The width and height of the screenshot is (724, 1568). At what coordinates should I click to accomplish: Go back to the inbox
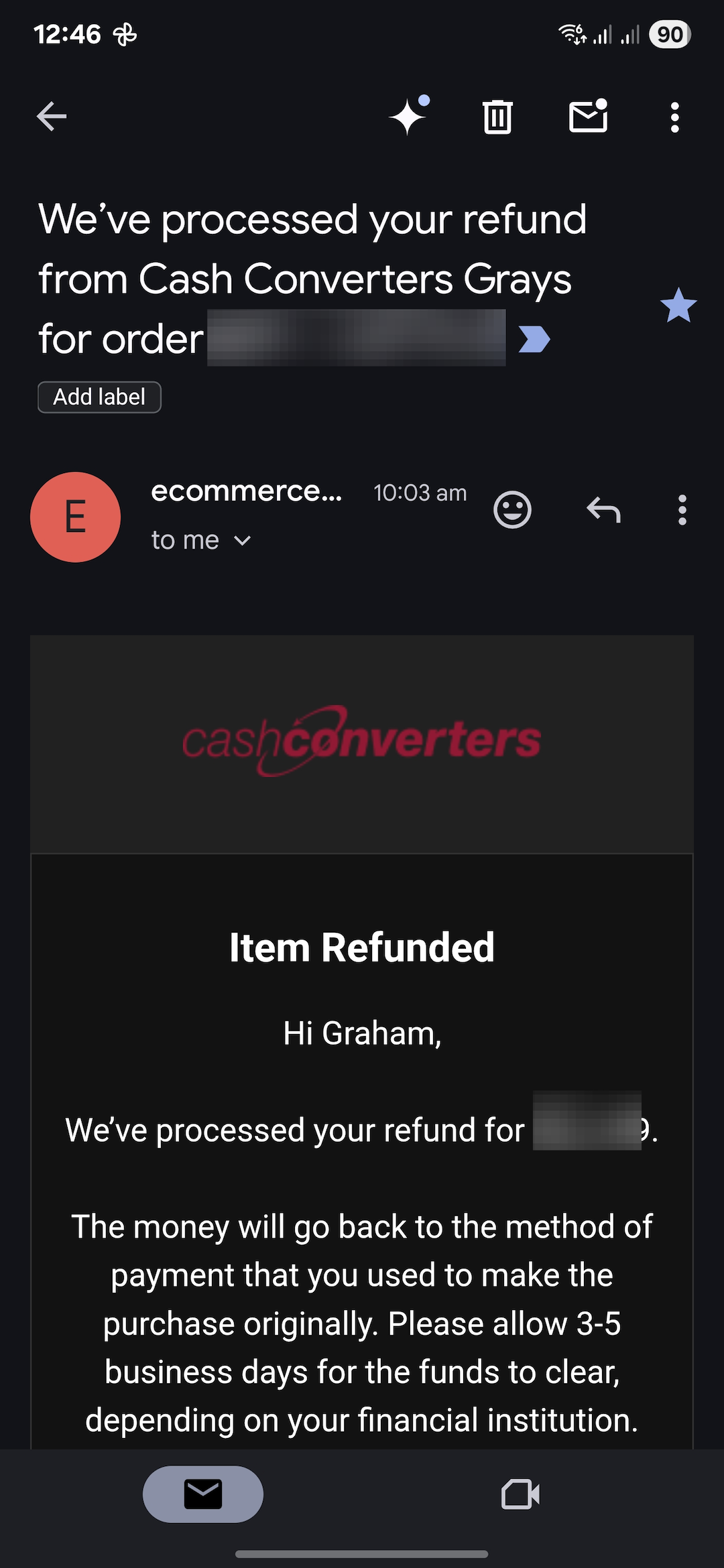(x=52, y=117)
